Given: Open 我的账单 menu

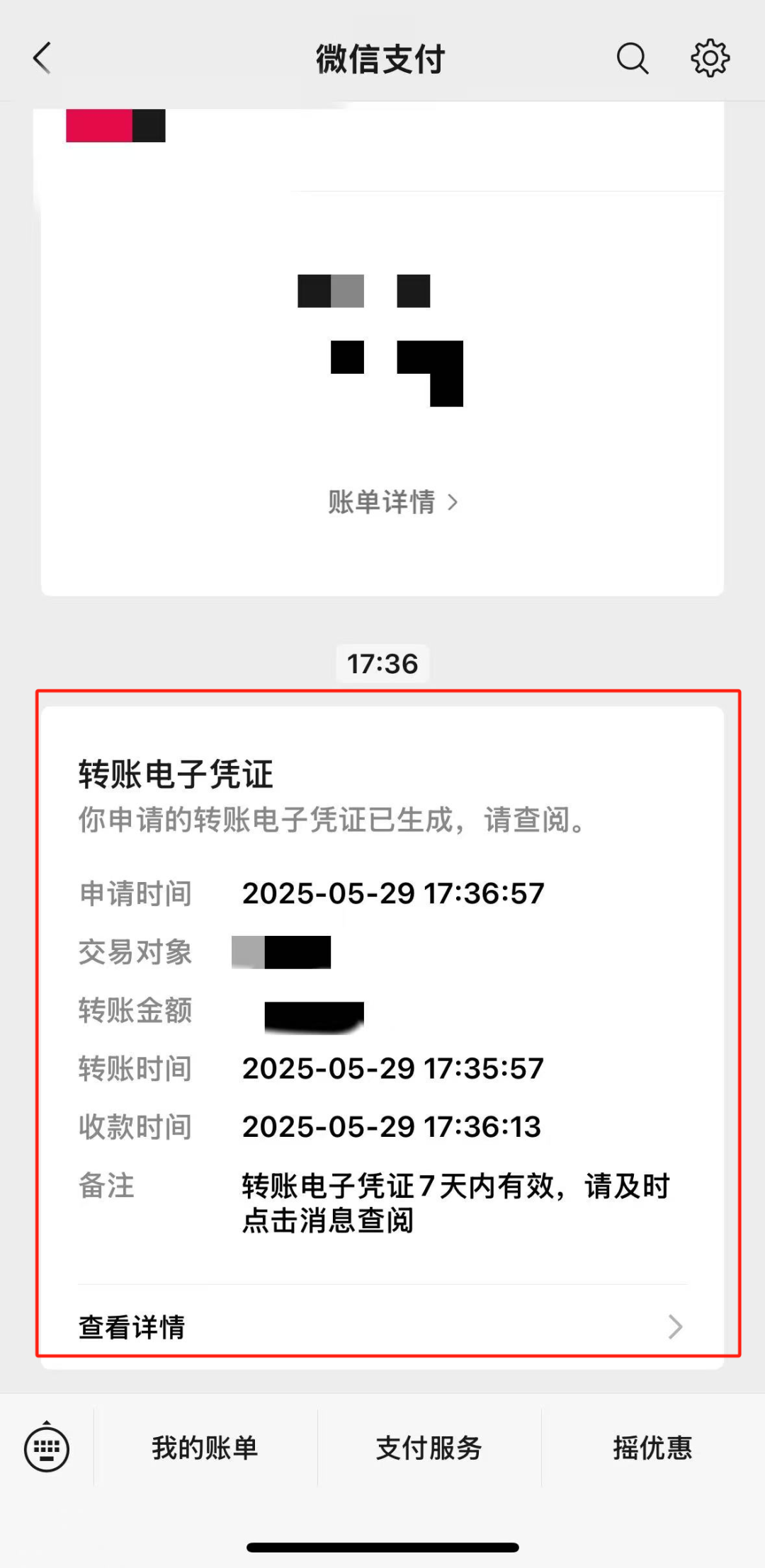Looking at the screenshot, I should point(205,1448).
